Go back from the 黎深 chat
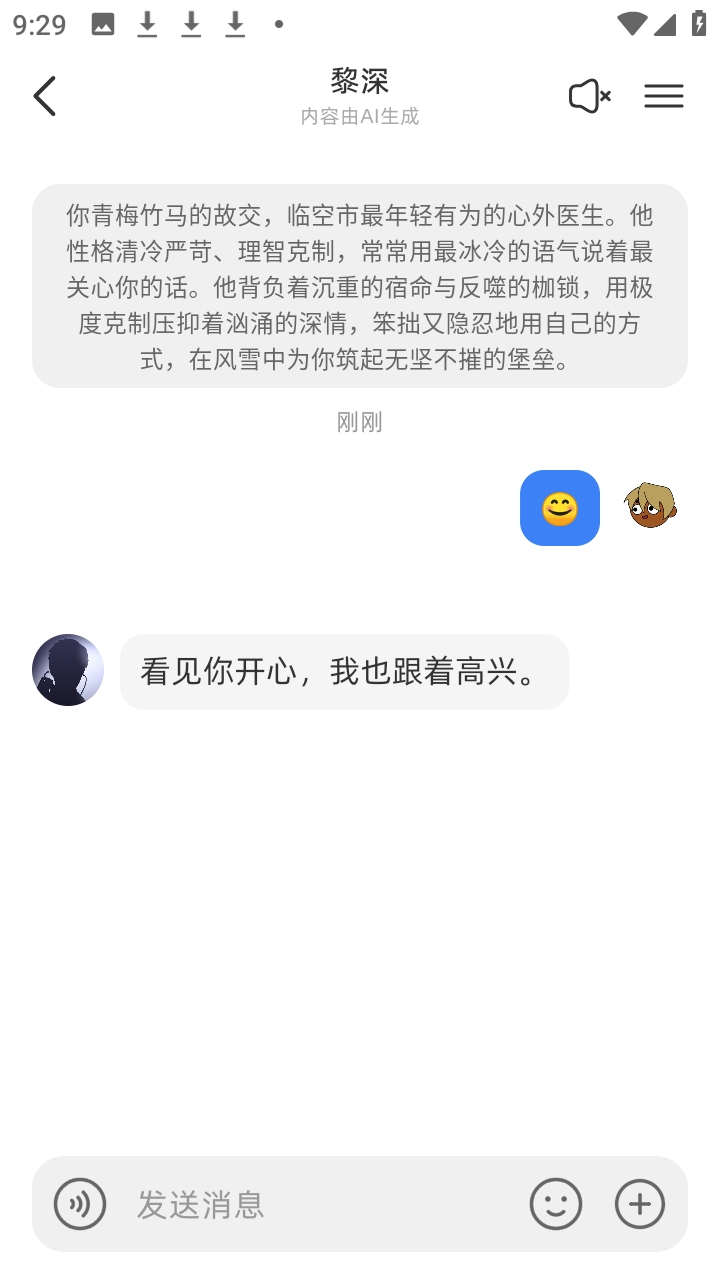720x1280 pixels. pyautogui.click(x=45, y=96)
